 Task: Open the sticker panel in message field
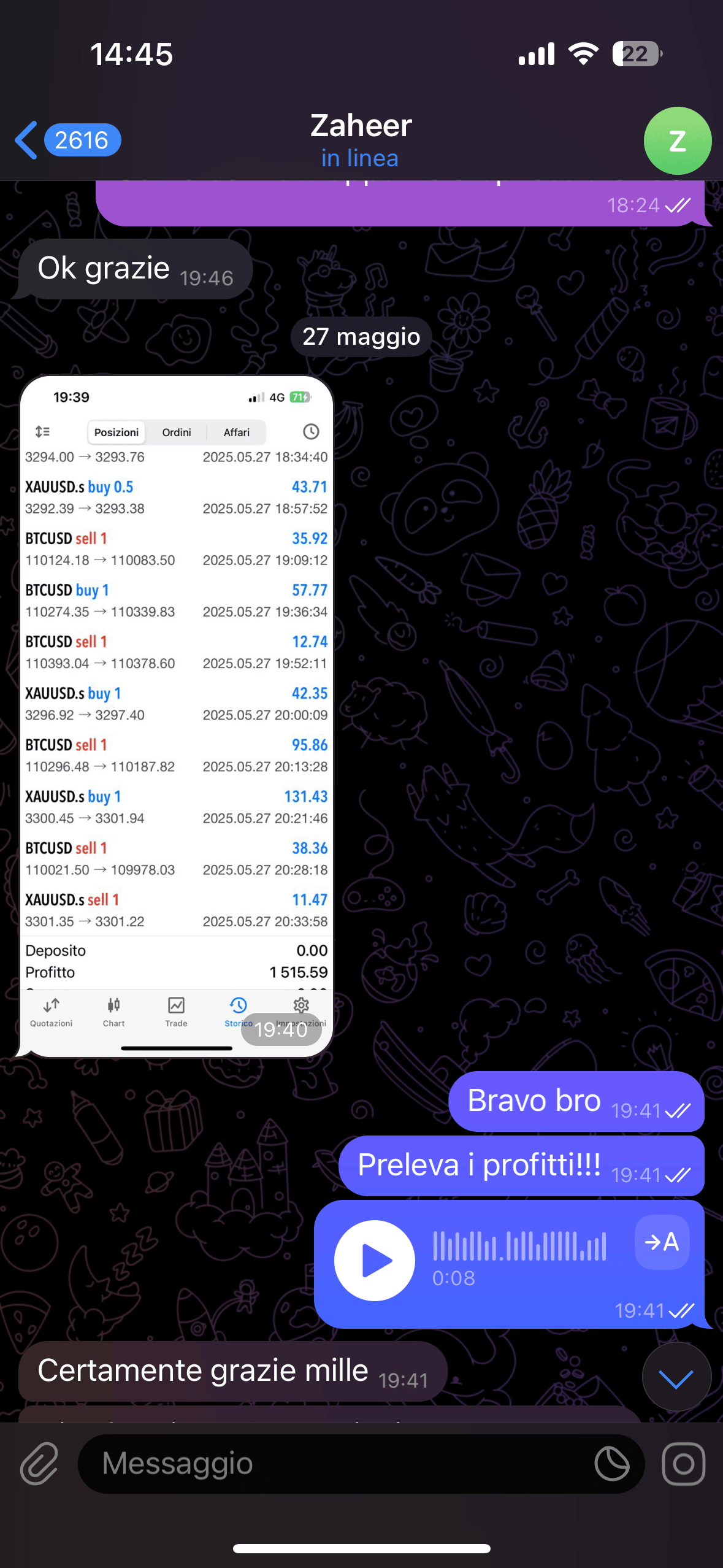[x=611, y=1464]
